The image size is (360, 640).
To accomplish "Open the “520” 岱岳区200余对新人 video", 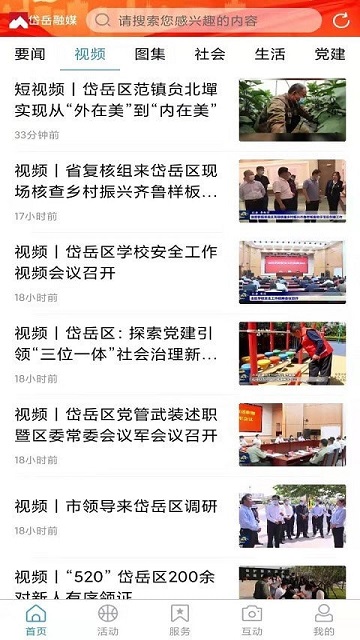I will point(180,581).
